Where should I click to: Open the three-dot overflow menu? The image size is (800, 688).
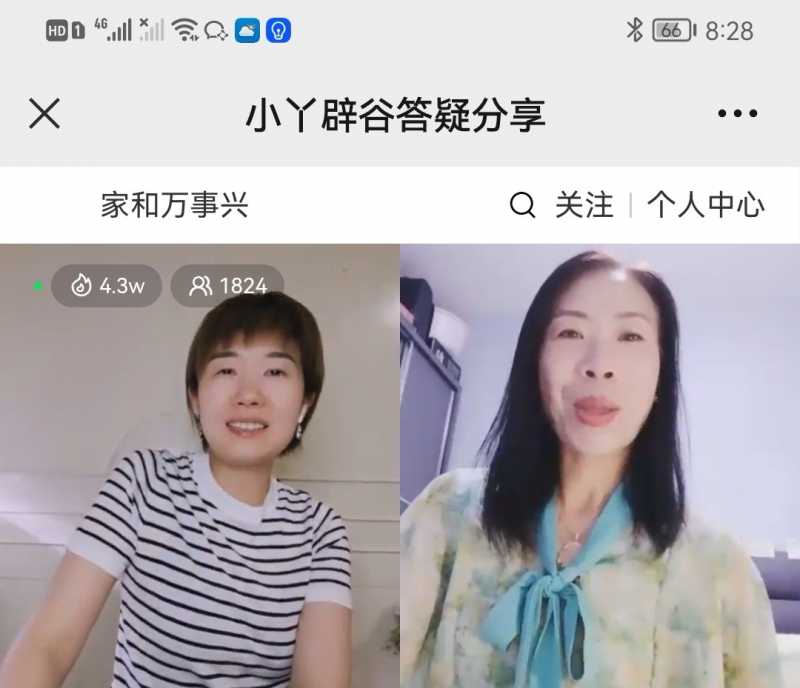tap(737, 114)
